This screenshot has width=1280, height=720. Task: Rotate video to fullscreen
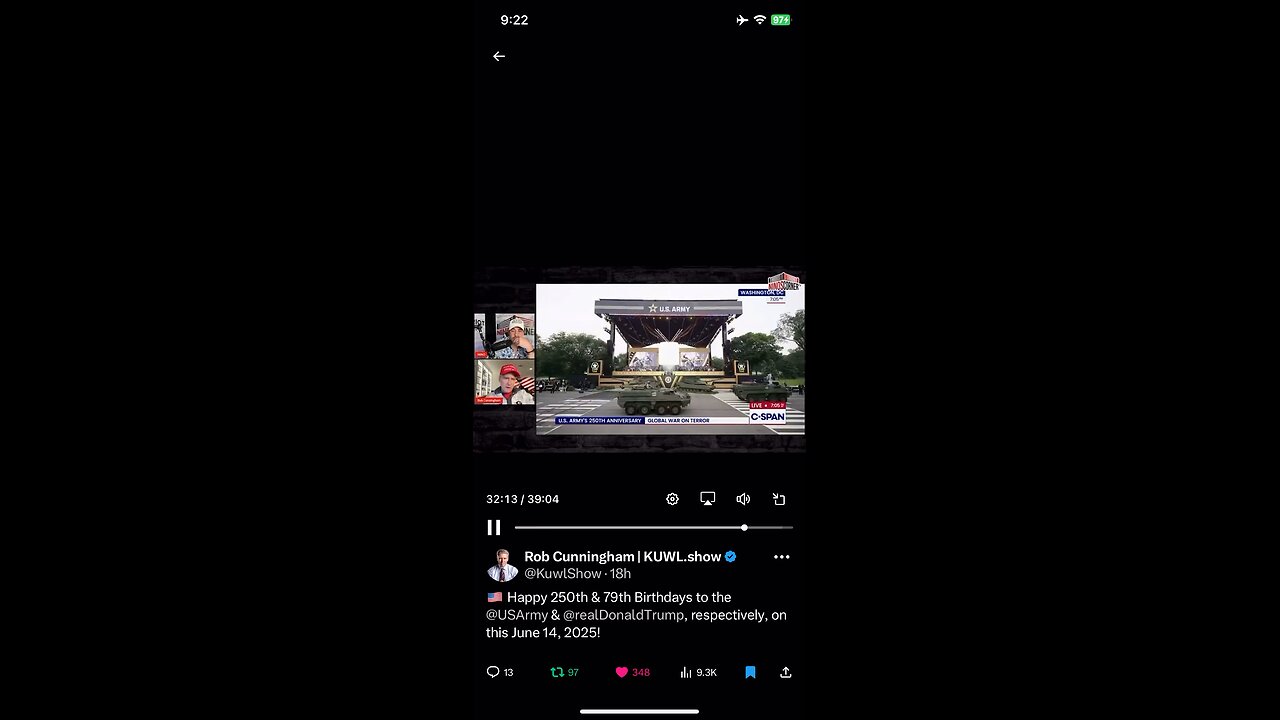tap(779, 499)
